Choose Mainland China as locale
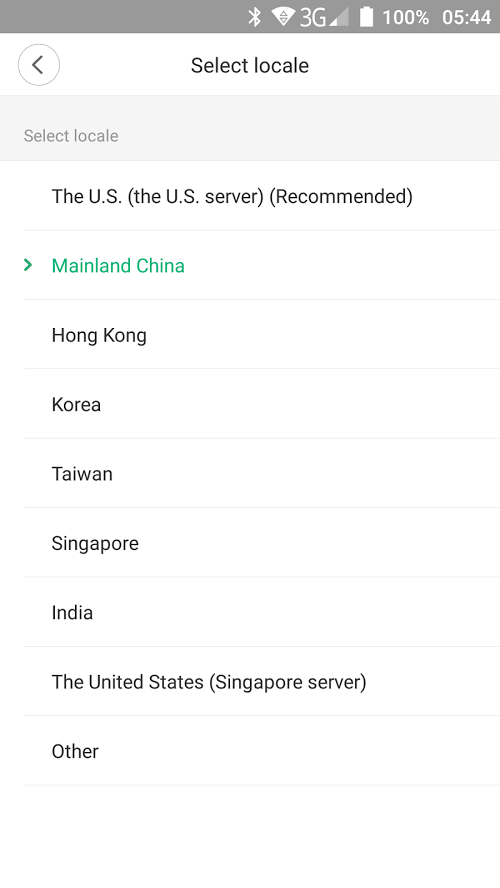500x888 pixels. pos(250,265)
